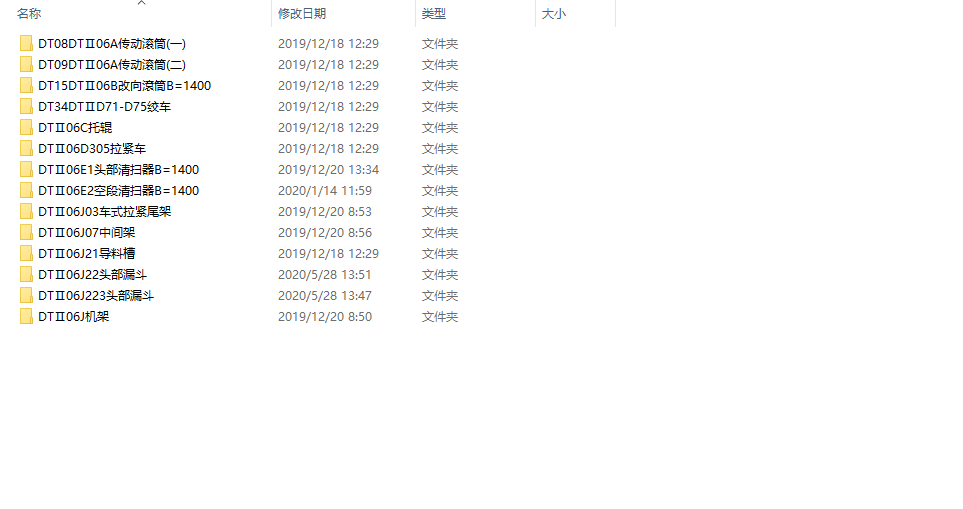Open the DTⅡ06J07中间架 folder
Image resolution: width=963 pixels, height=509 pixels.
(85, 233)
